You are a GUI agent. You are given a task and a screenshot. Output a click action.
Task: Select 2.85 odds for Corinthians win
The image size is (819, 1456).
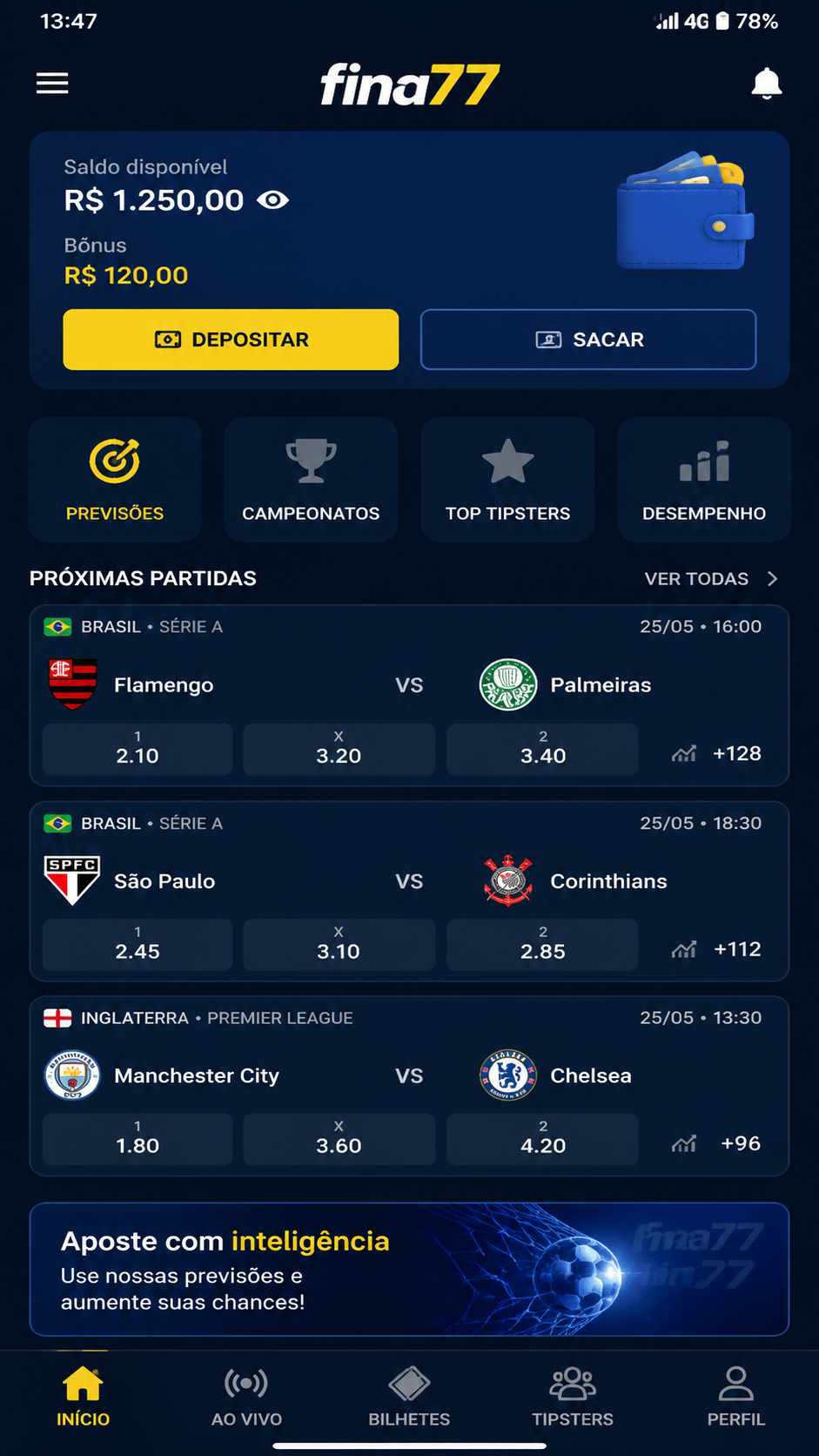tap(542, 945)
